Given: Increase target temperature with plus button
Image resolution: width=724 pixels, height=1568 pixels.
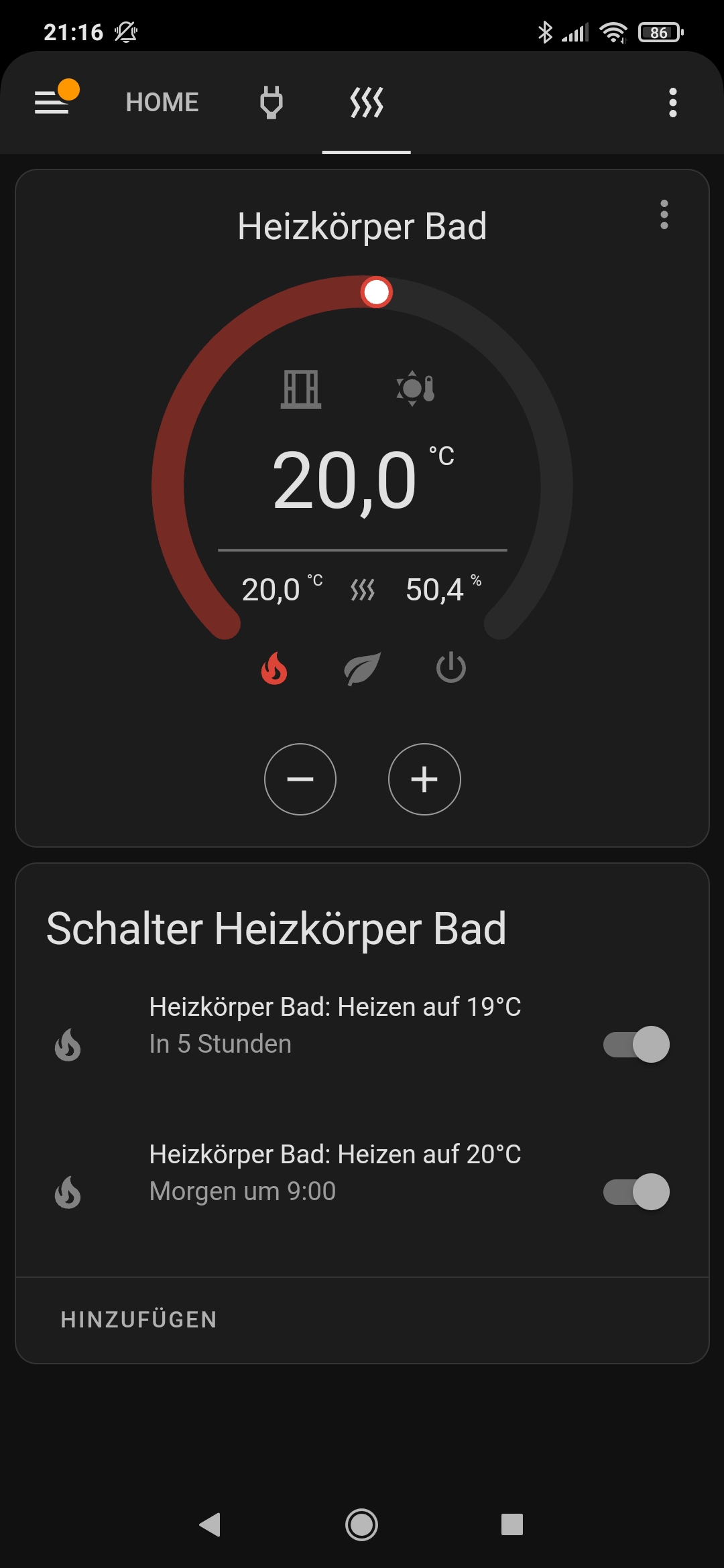Looking at the screenshot, I should (424, 779).
